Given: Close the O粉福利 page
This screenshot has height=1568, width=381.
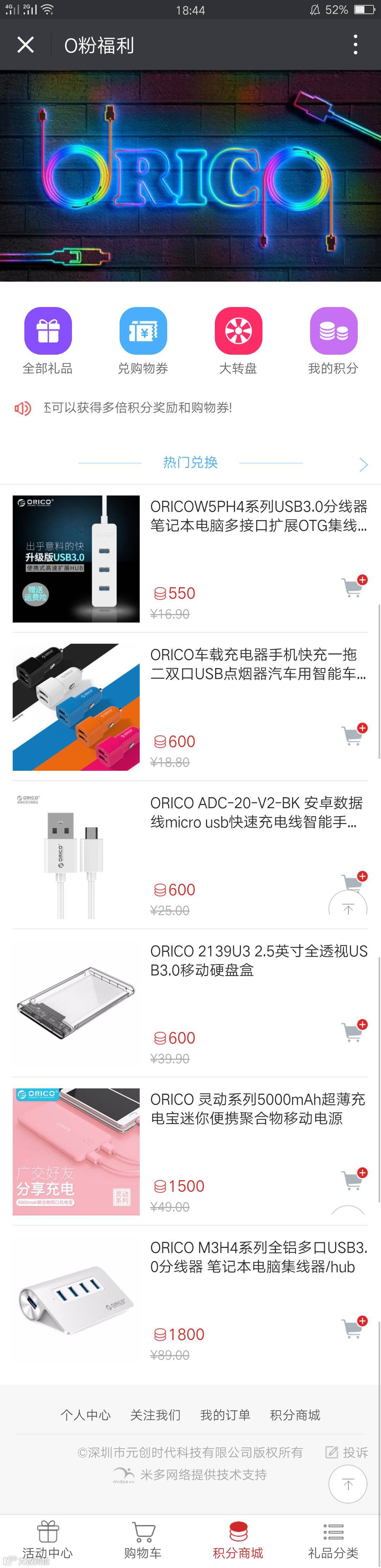Looking at the screenshot, I should [x=25, y=44].
